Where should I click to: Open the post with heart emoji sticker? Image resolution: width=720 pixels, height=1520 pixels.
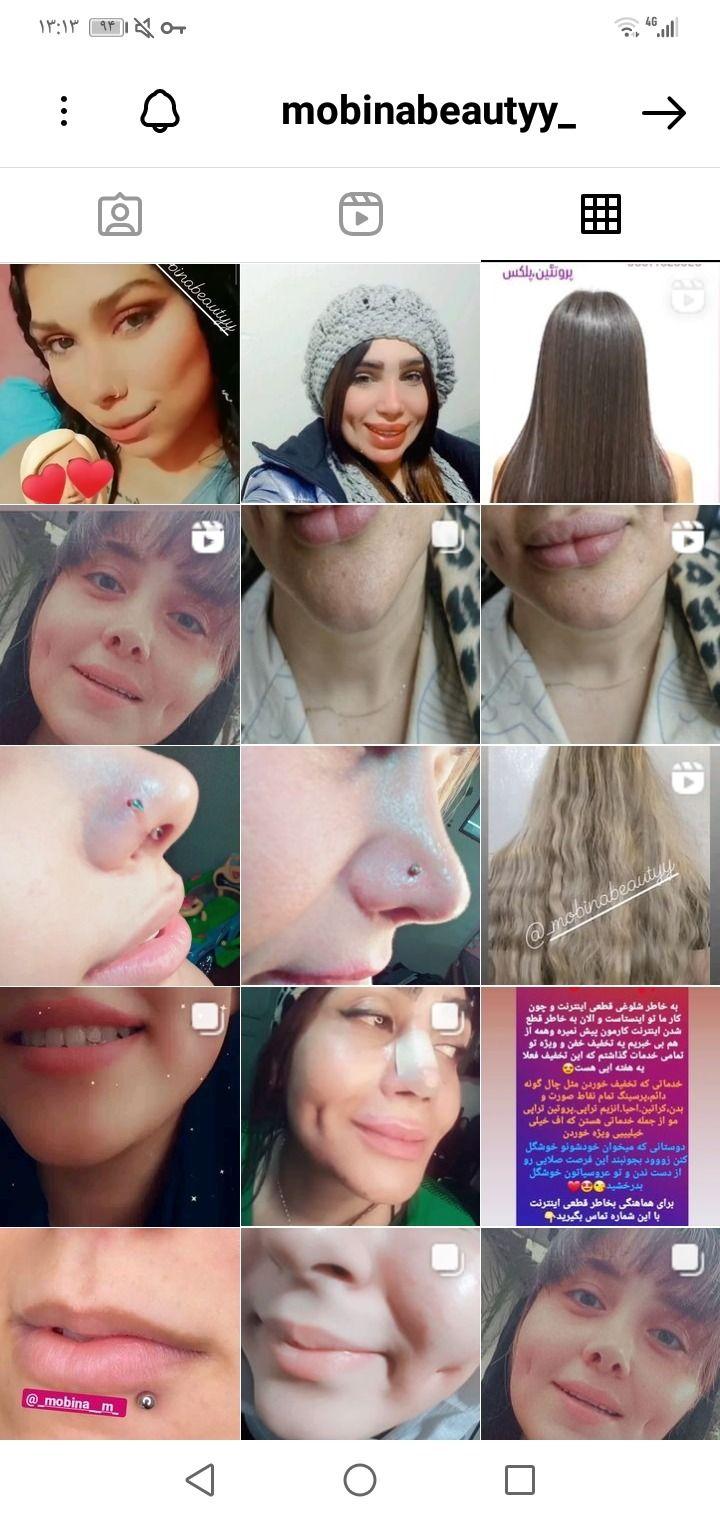(120, 383)
